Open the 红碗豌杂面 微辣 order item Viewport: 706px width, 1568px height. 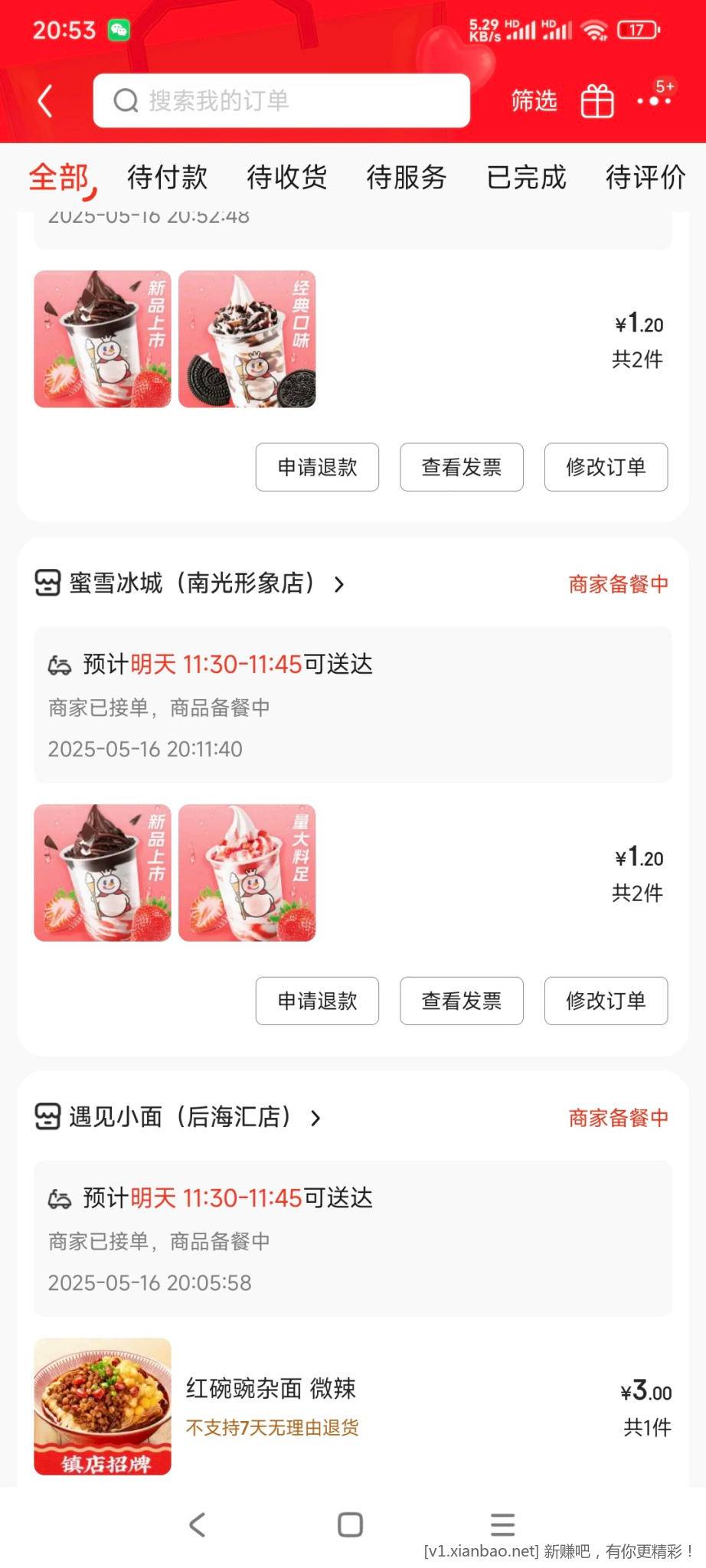click(x=271, y=1389)
